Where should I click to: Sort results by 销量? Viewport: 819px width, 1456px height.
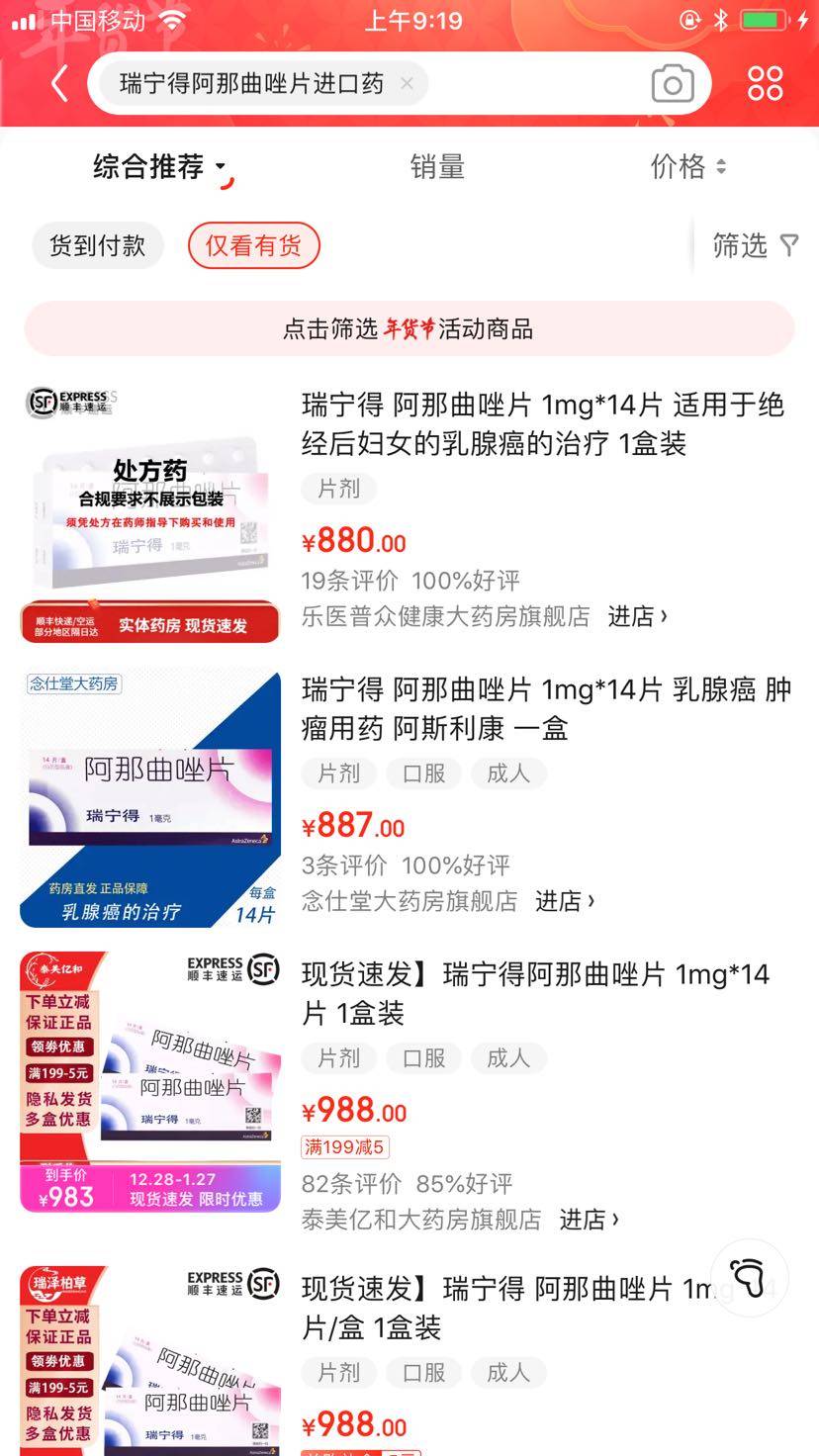437,167
